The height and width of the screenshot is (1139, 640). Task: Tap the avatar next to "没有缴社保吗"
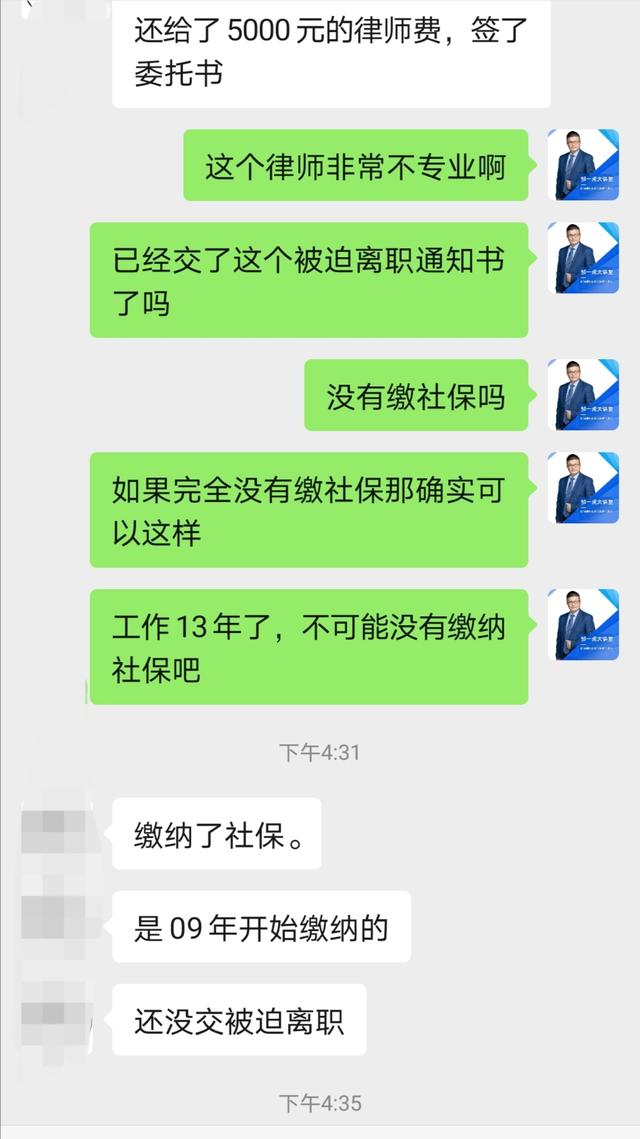[x=583, y=394]
